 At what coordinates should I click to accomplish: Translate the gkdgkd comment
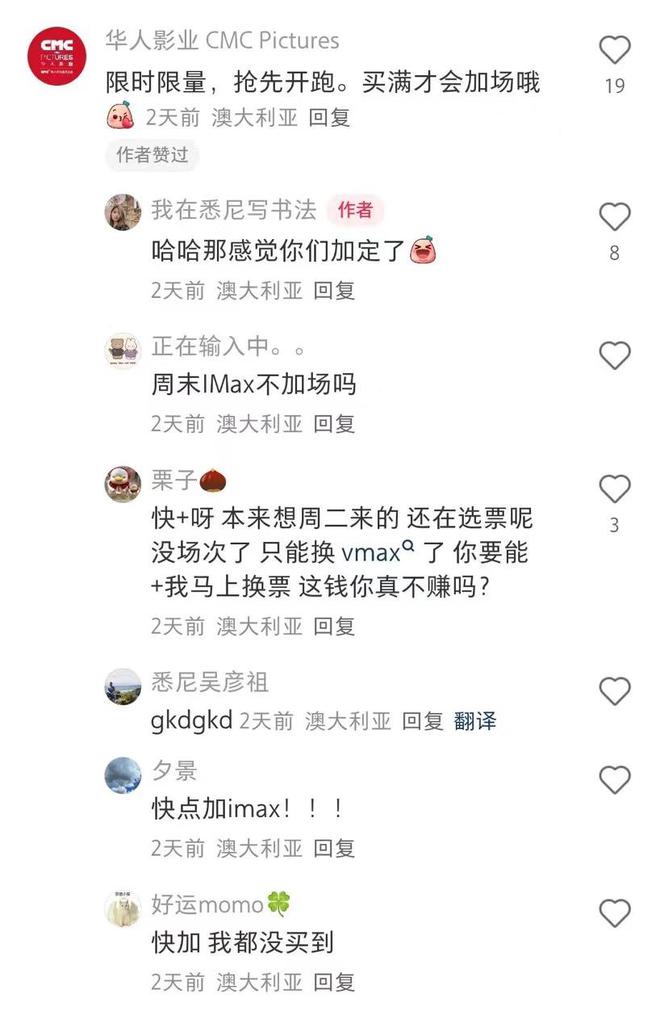pos(475,720)
